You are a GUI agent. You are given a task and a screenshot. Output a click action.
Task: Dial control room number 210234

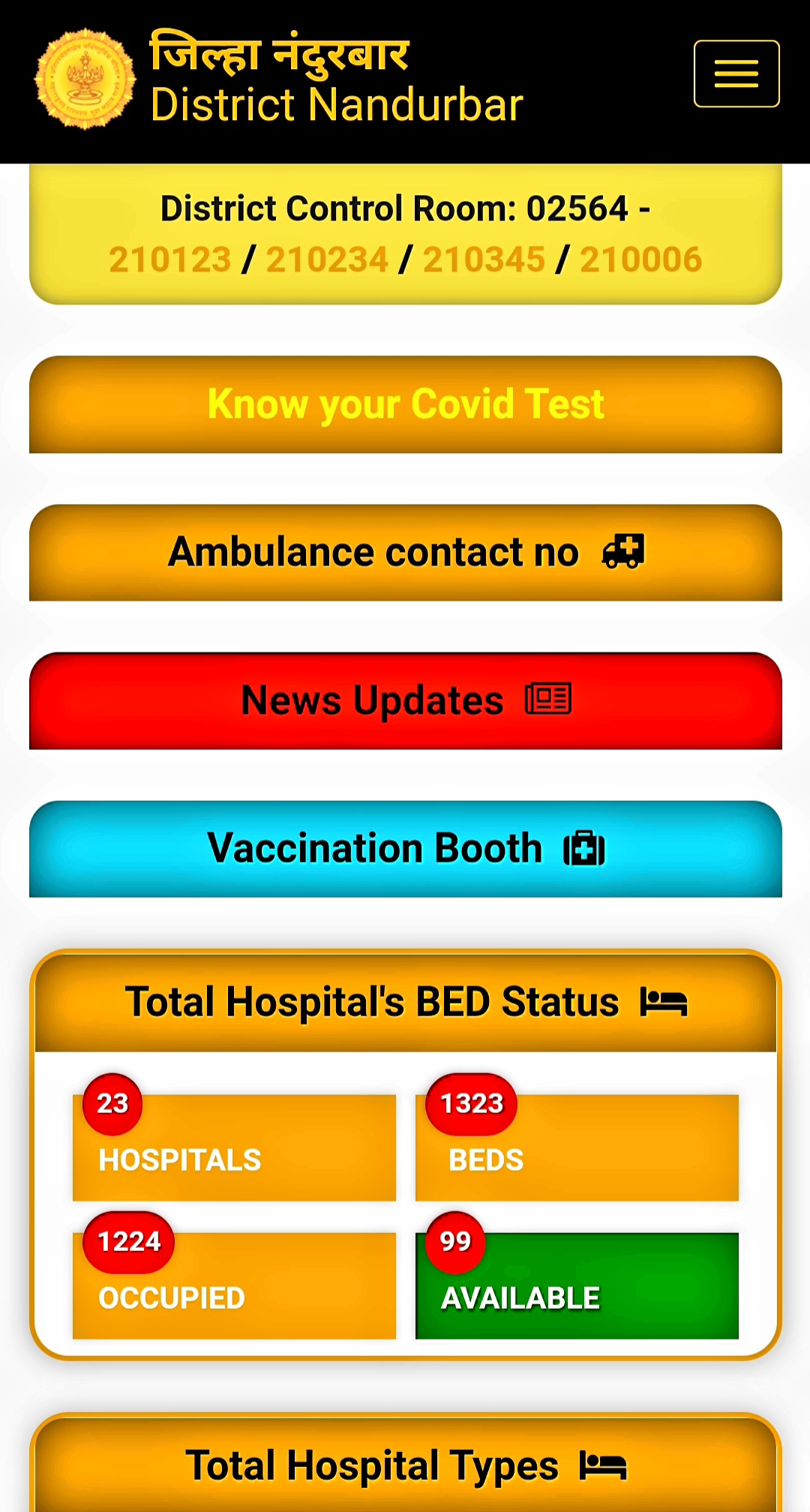(x=327, y=259)
